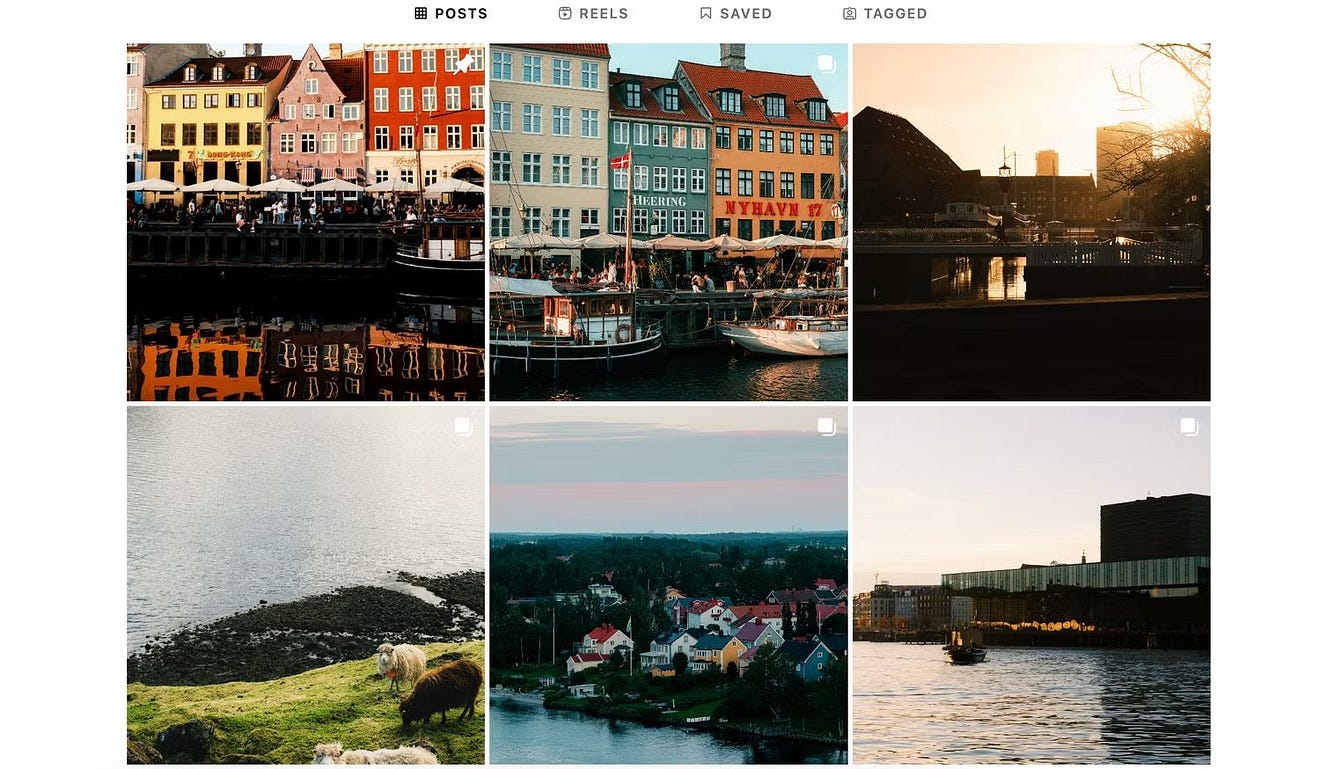View the post with sheep grazing by water
Viewport: 1320px width, 769px height.
coord(306,585)
